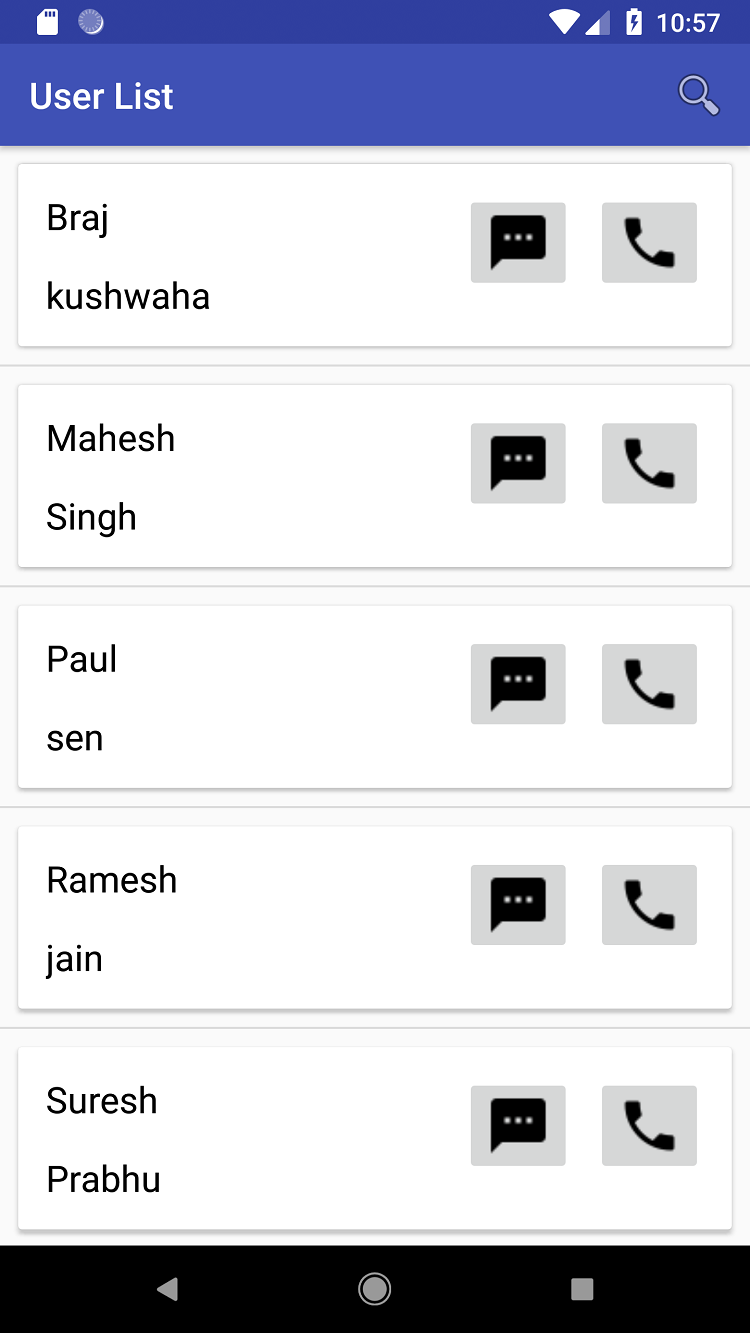Call Mahesh Singh with the call icon
The image size is (750, 1333).
pyautogui.click(x=649, y=463)
